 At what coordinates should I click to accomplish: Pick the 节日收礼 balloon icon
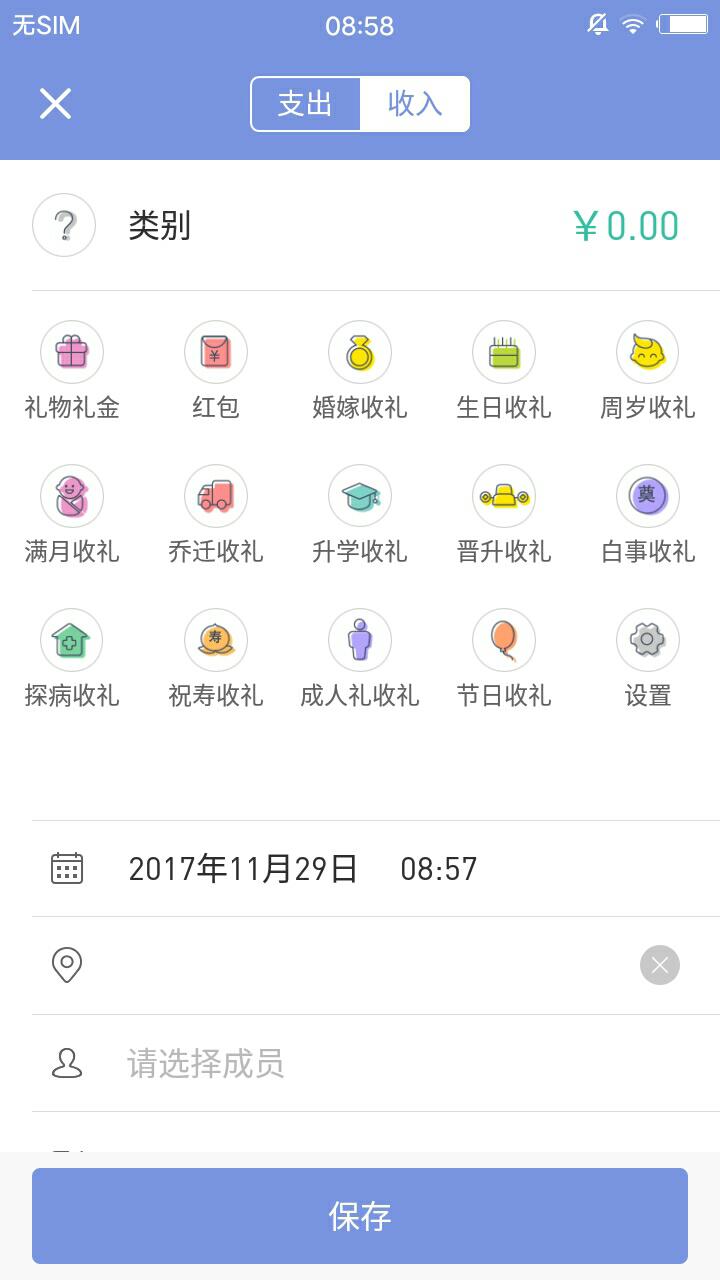tap(503, 640)
